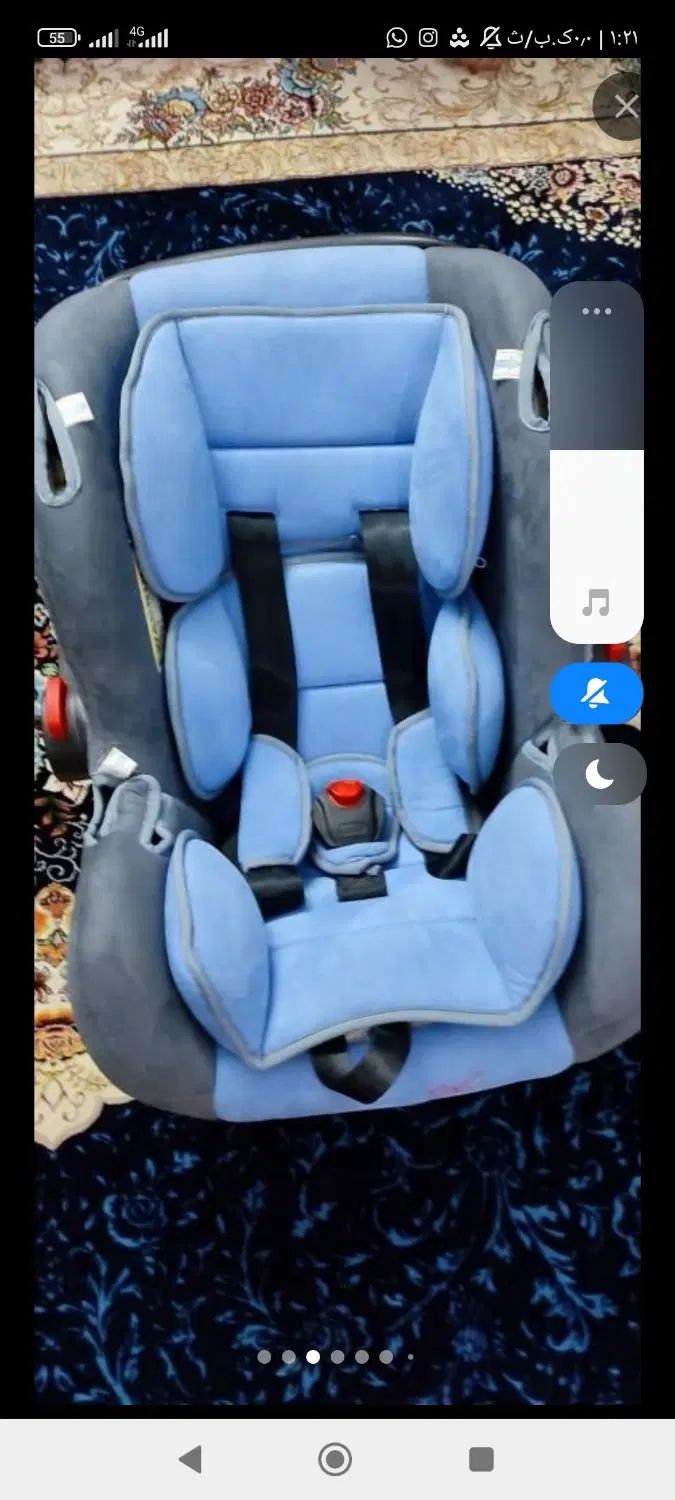
Task: Go back with the system back button
Action: [x=190, y=1459]
